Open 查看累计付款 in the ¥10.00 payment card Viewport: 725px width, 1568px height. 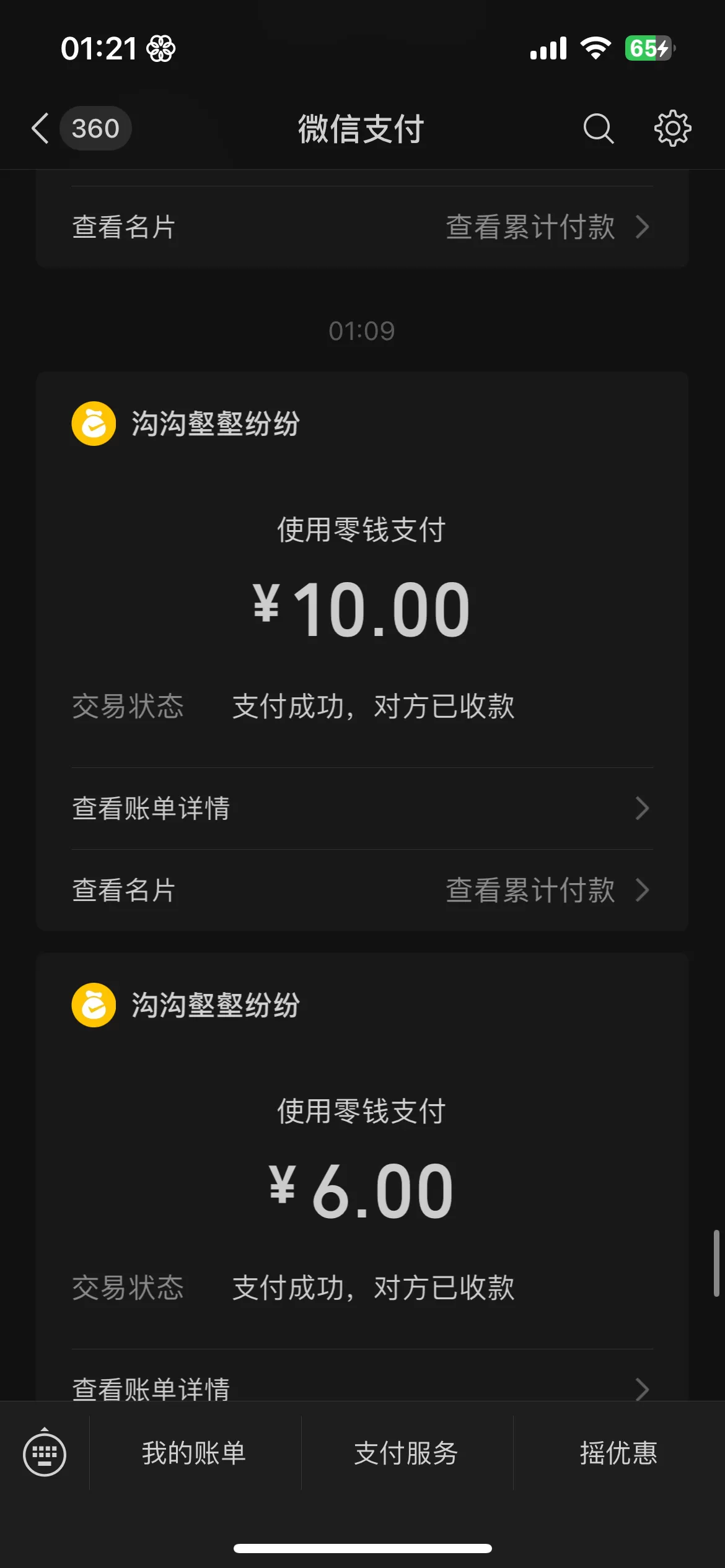(545, 890)
